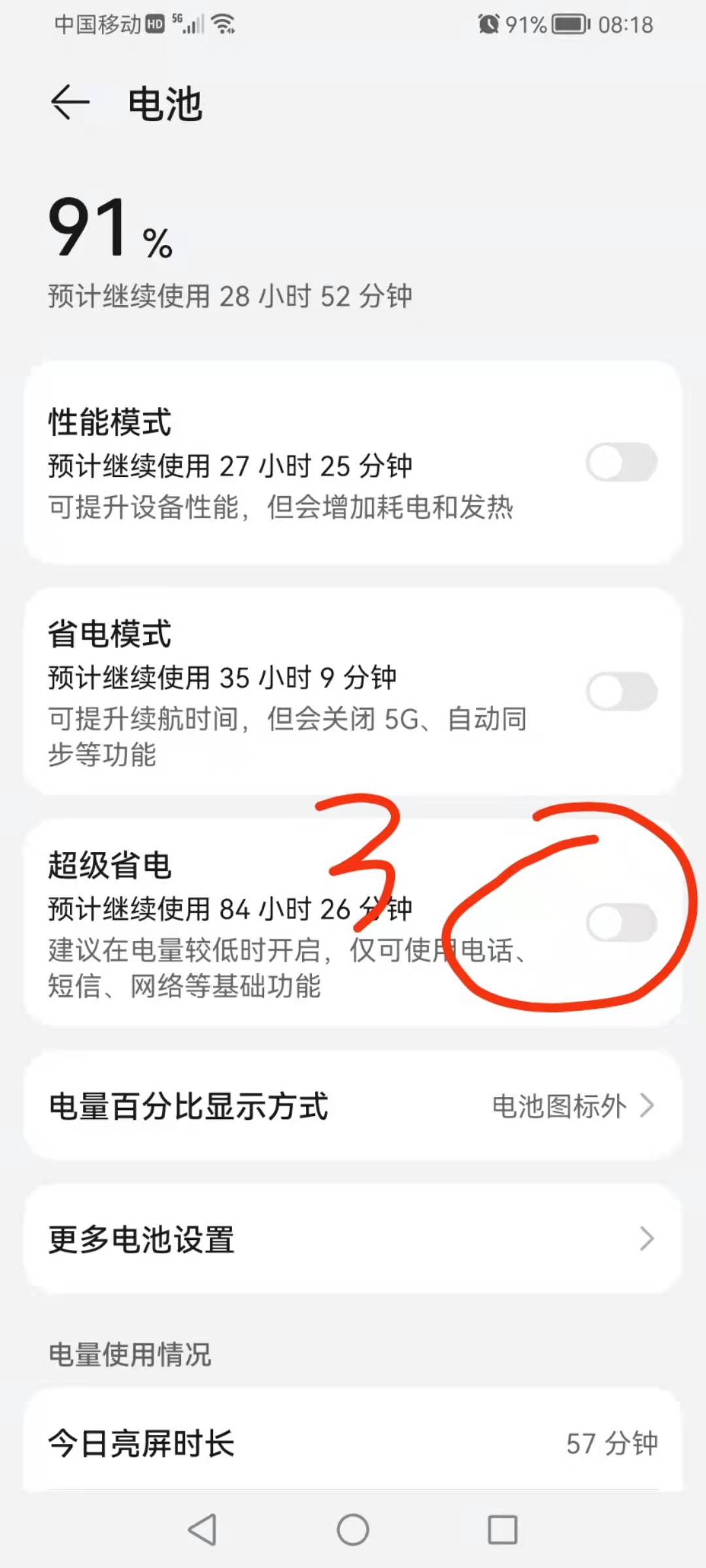
Task: Select the 电池 page title
Action: point(164,105)
